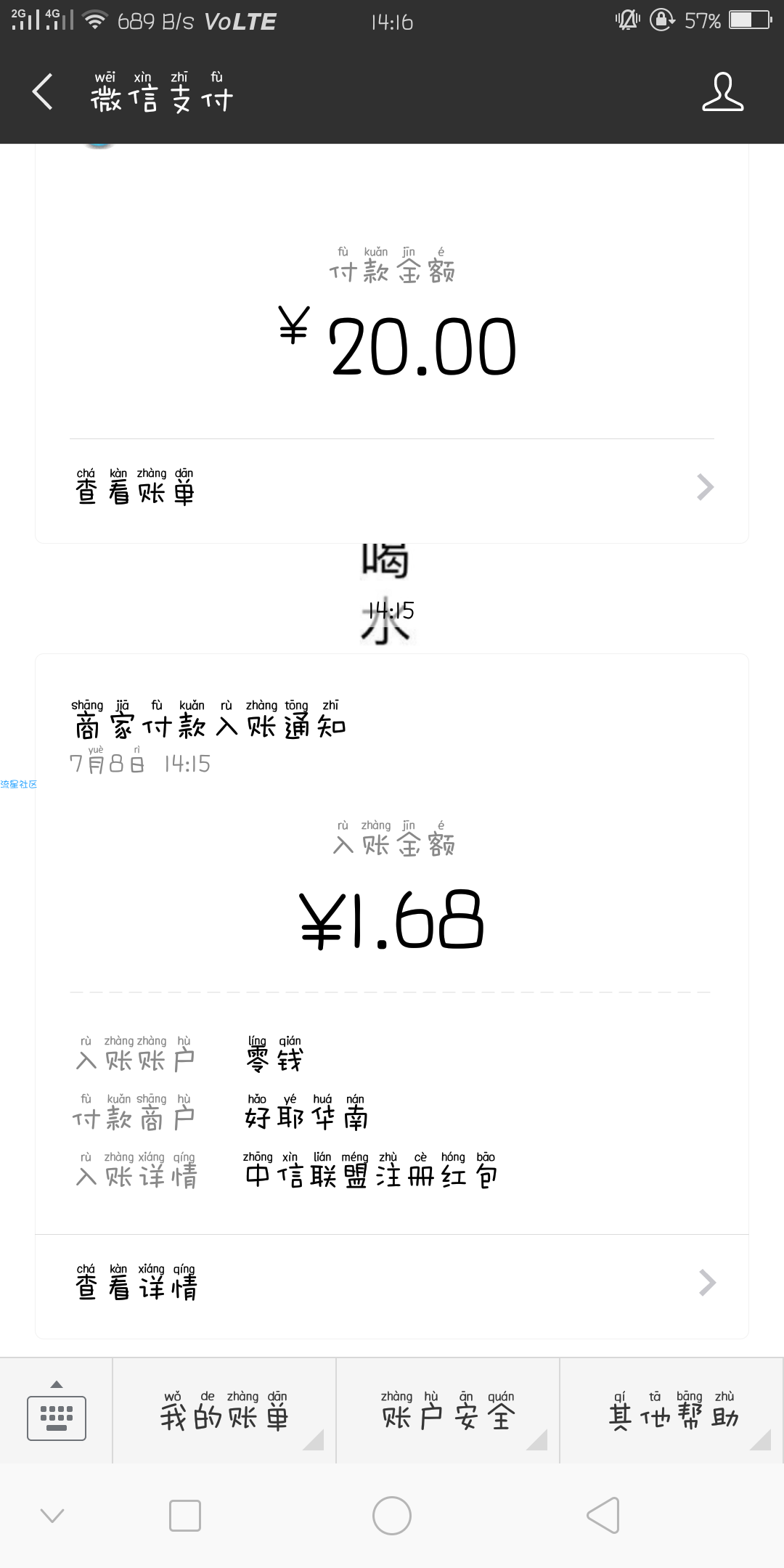Open recent apps from the navigation bar

[184, 1516]
